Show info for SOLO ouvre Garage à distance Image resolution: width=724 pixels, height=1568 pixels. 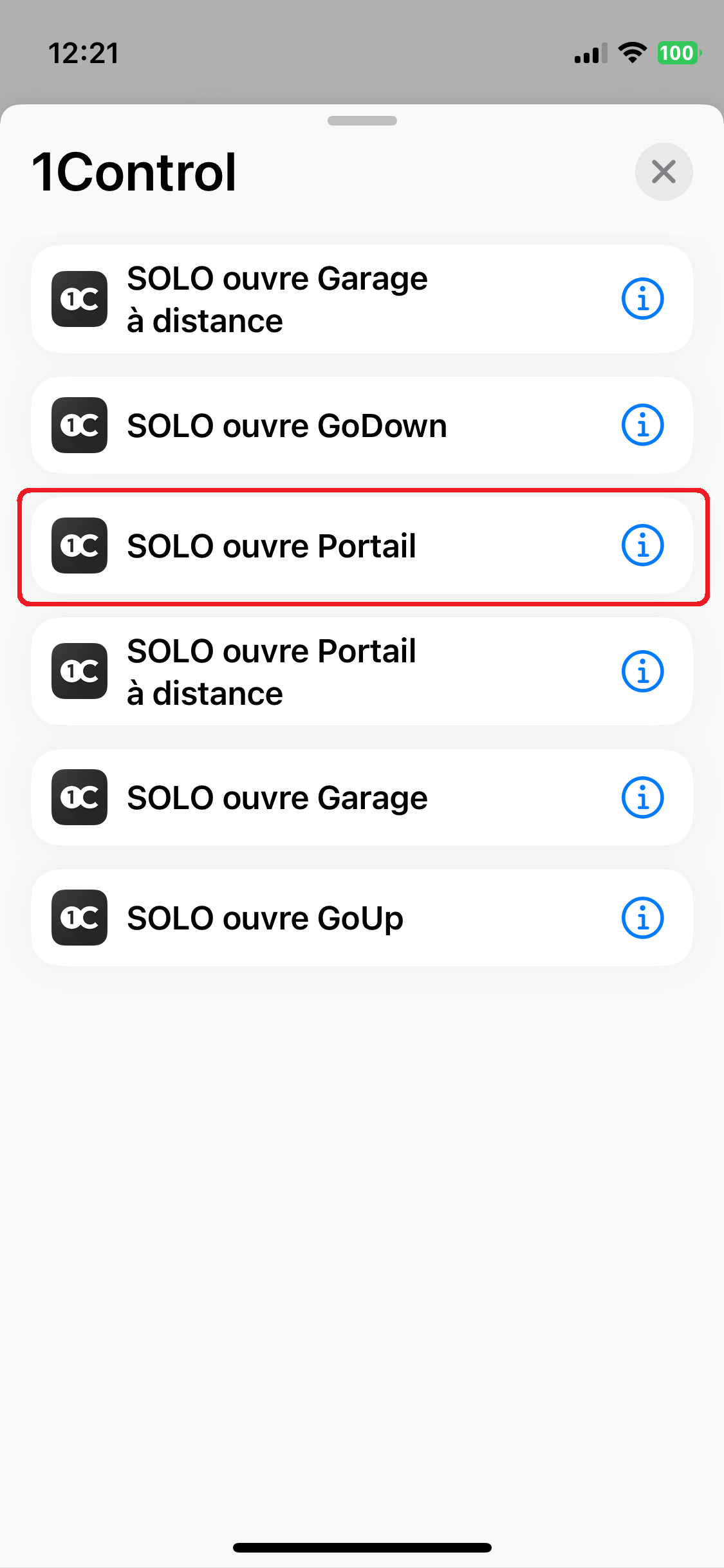click(x=642, y=299)
